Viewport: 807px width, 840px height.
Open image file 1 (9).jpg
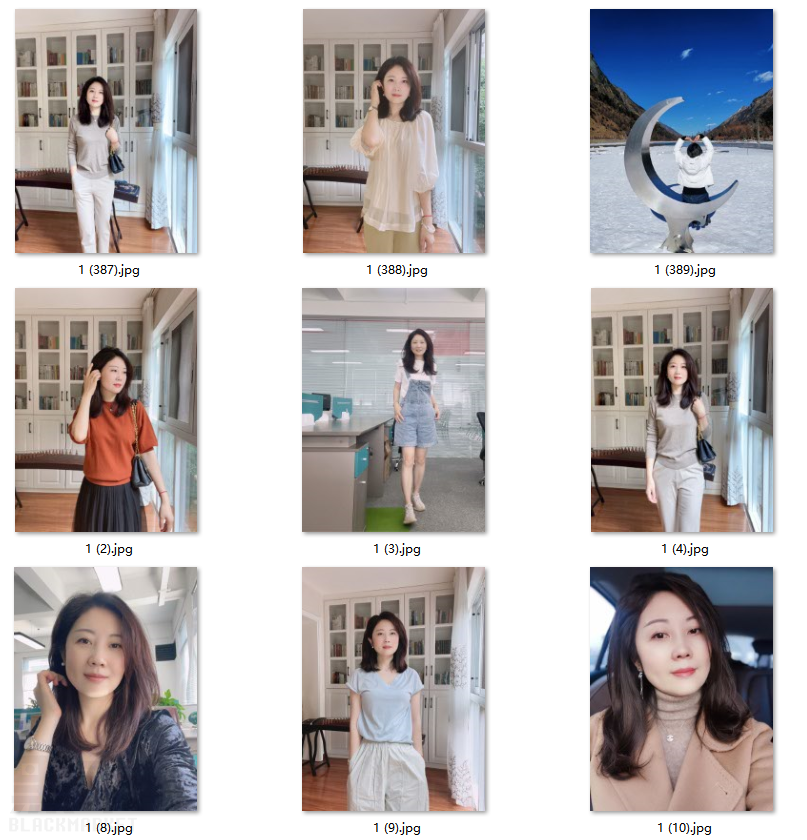(x=394, y=689)
